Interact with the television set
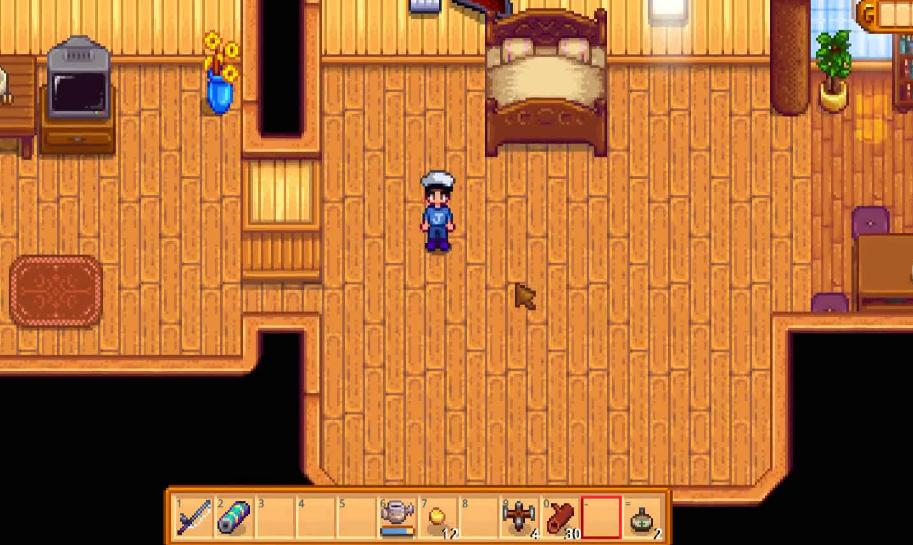This screenshot has width=913, height=545. [x=80, y=90]
